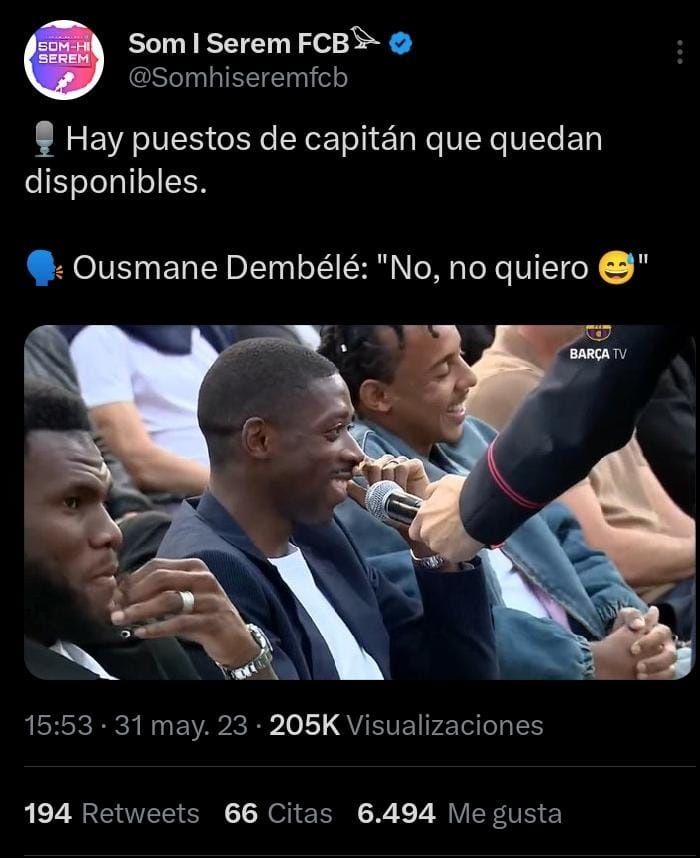View the 194 Retweets list

pyautogui.click(x=111, y=813)
